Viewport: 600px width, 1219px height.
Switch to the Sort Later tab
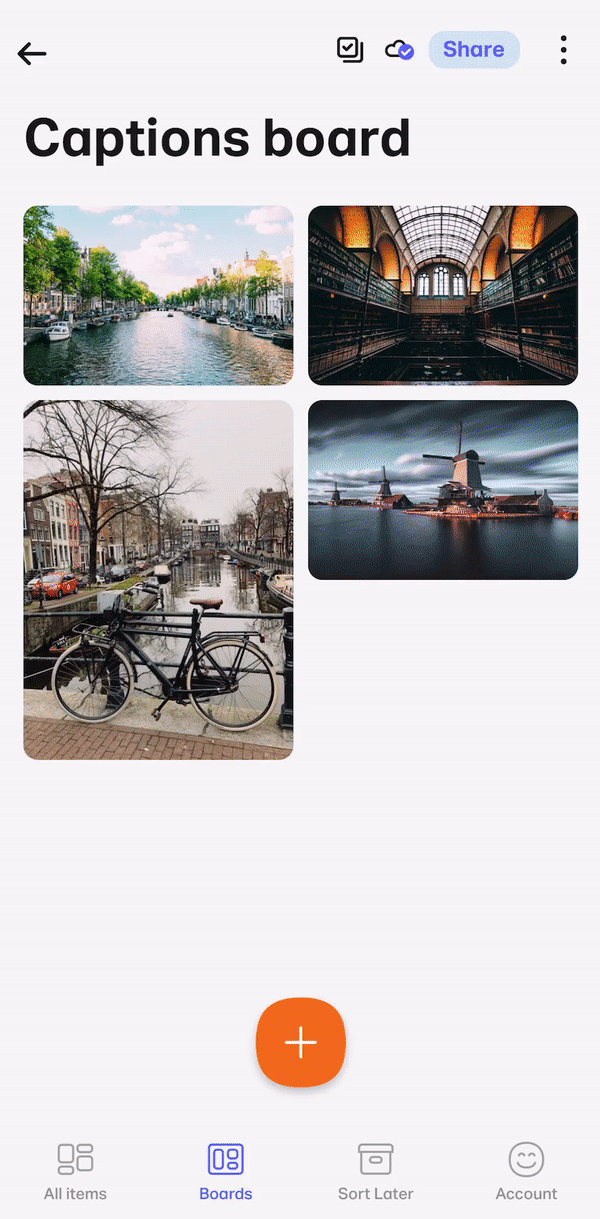point(375,1172)
